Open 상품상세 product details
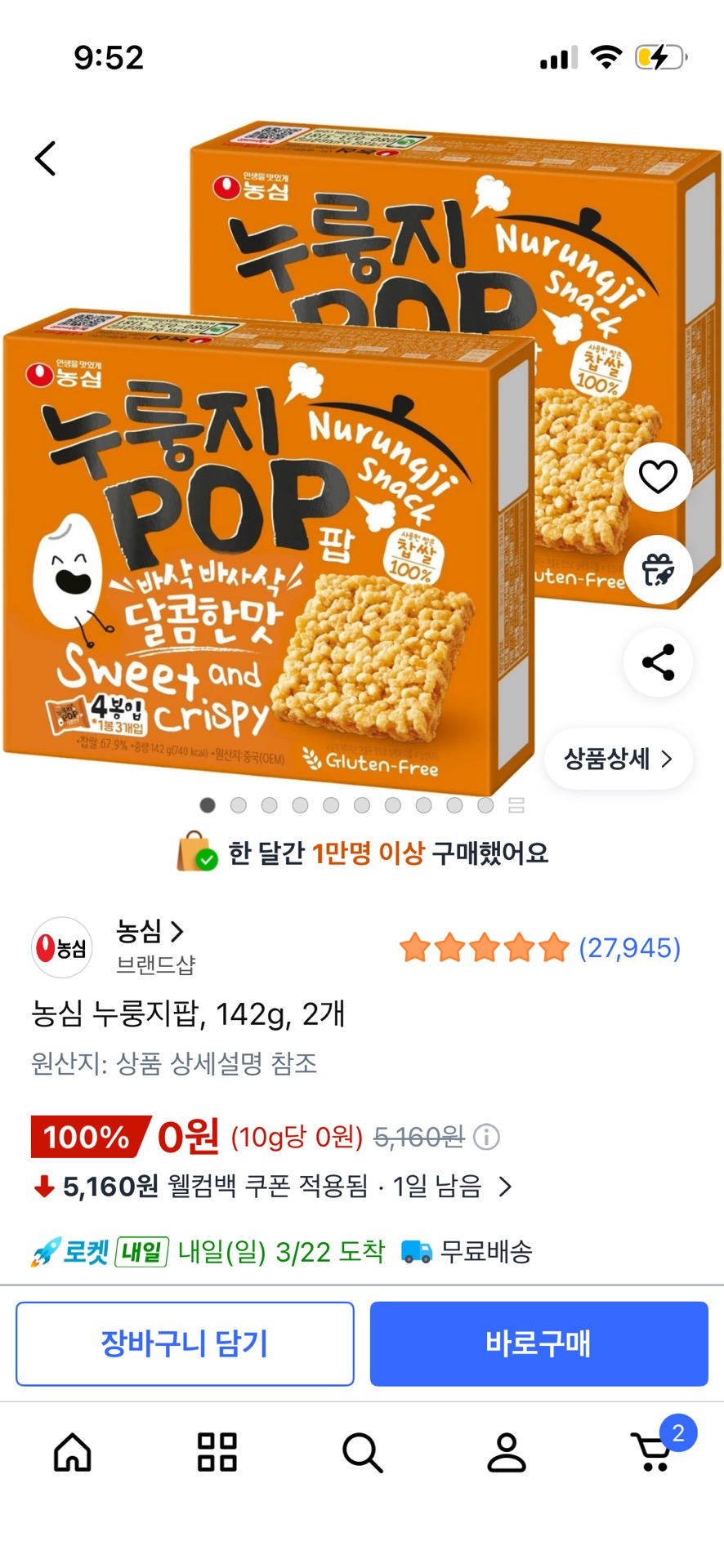724x1568 pixels. [x=618, y=759]
